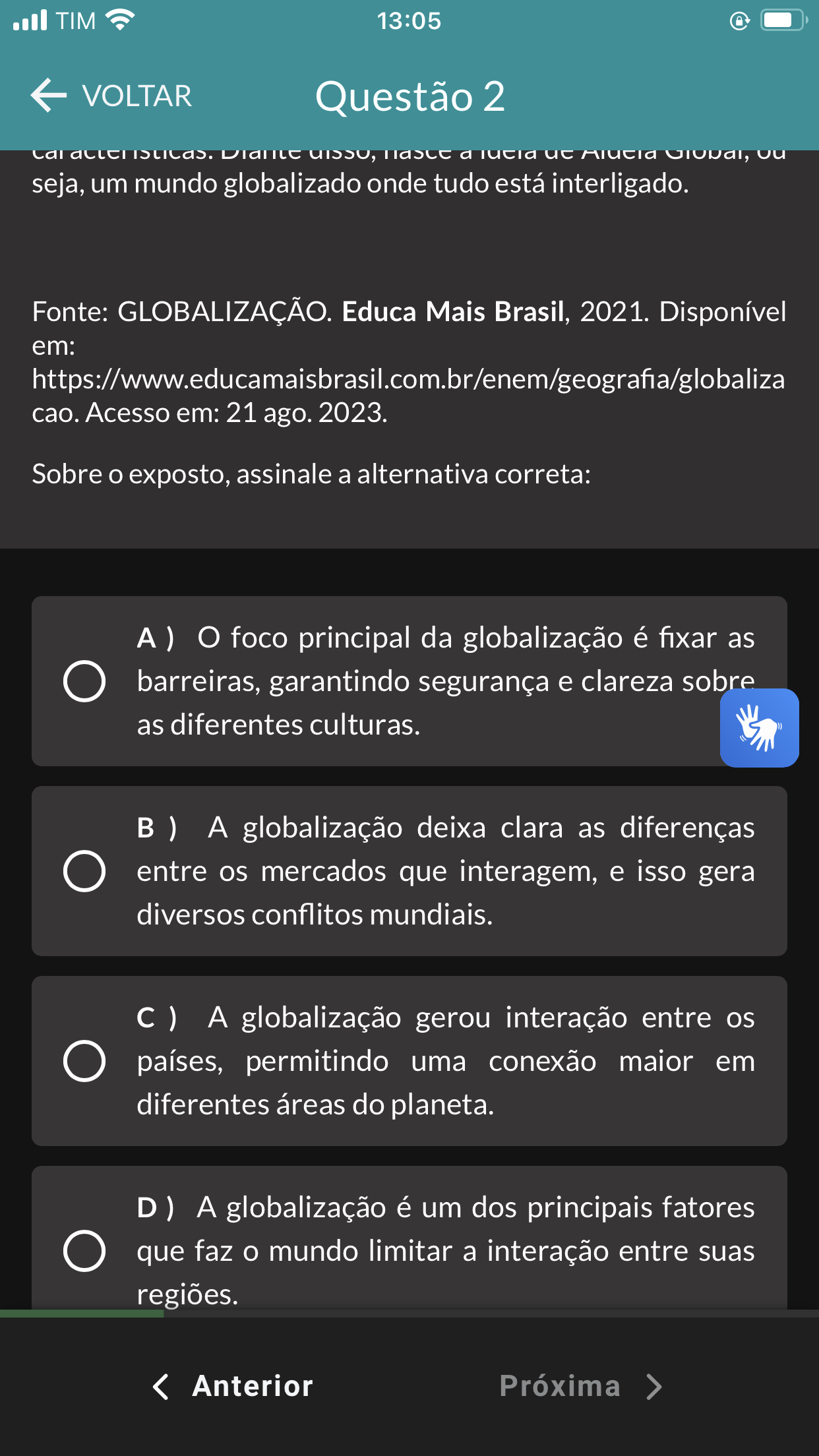This screenshot has height=1456, width=819.
Task: Mark alternative C about interaction between countries
Action: pos(84,1061)
